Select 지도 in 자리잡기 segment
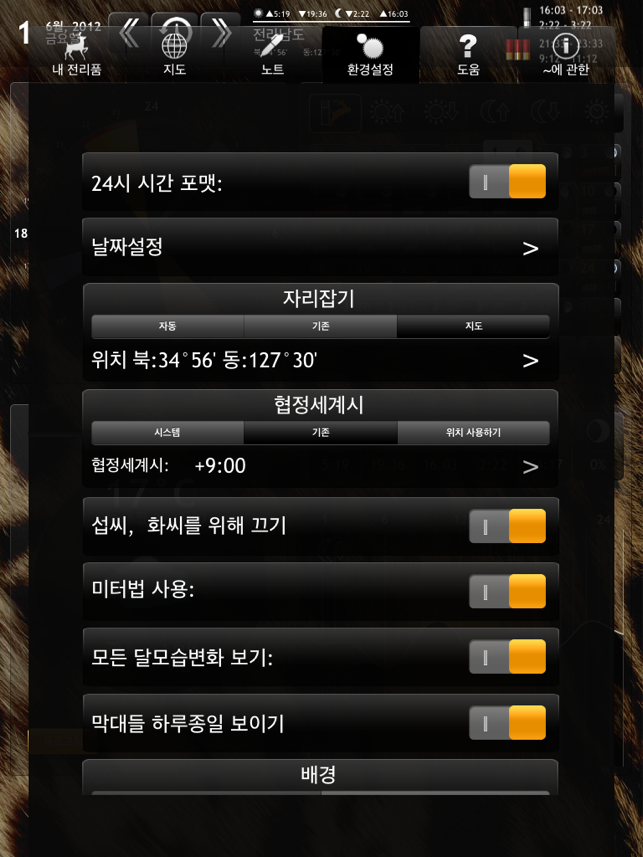643x857 pixels. (473, 326)
